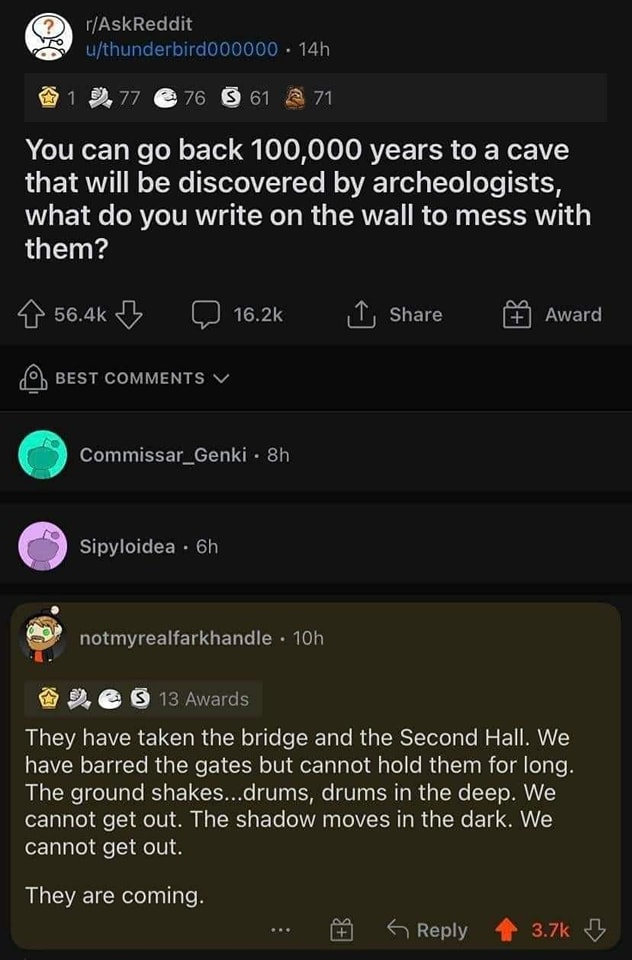Screen dimensions: 632x960
Task: Open the post's 16.2k comments
Action: coord(238,315)
